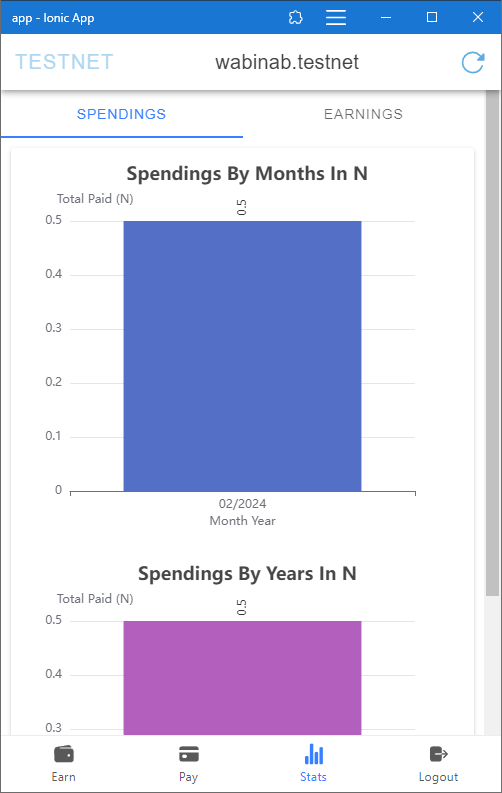Open the Earn tab
Screen dimensions: 502x793
(x=64, y=764)
